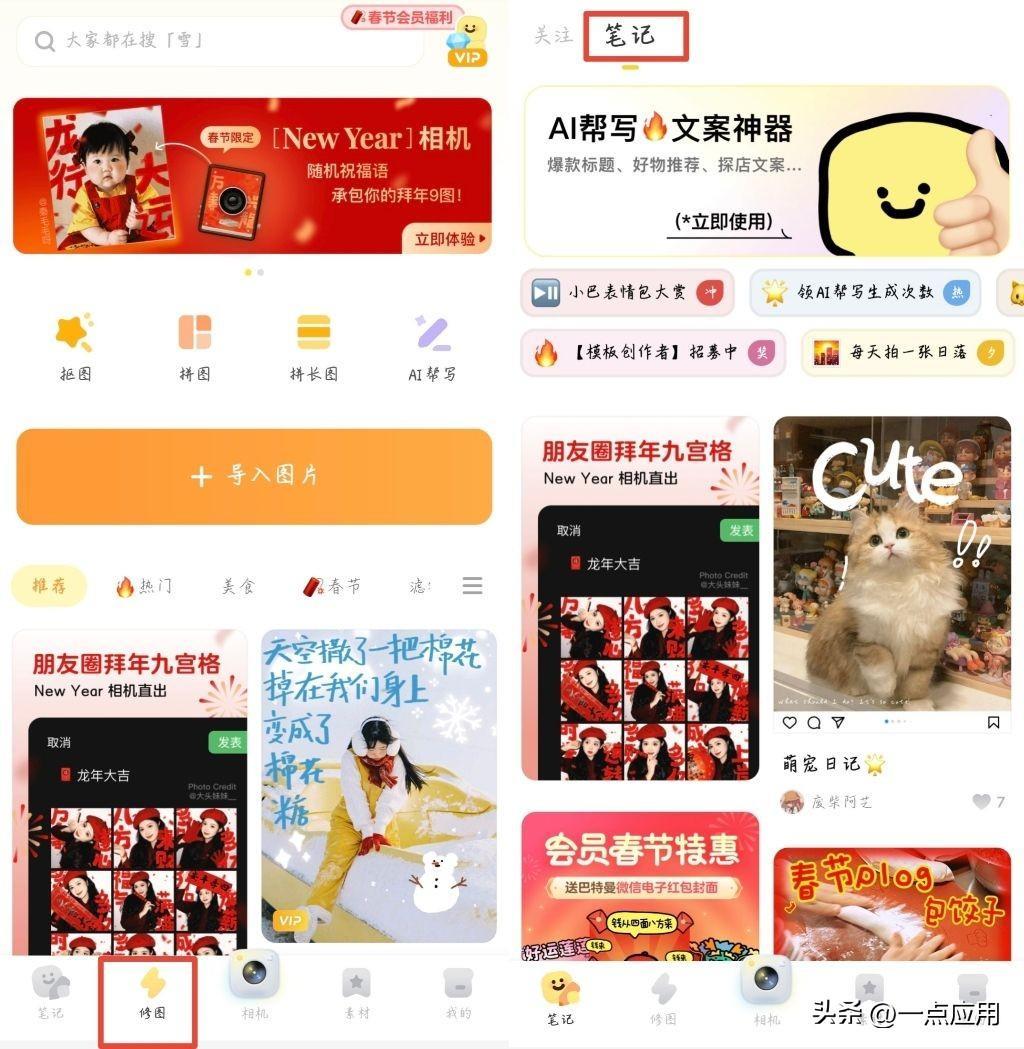The height and width of the screenshot is (1049, 1024).
Task: Tap the orange 导入图片 button
Action: pyautogui.click(x=254, y=476)
